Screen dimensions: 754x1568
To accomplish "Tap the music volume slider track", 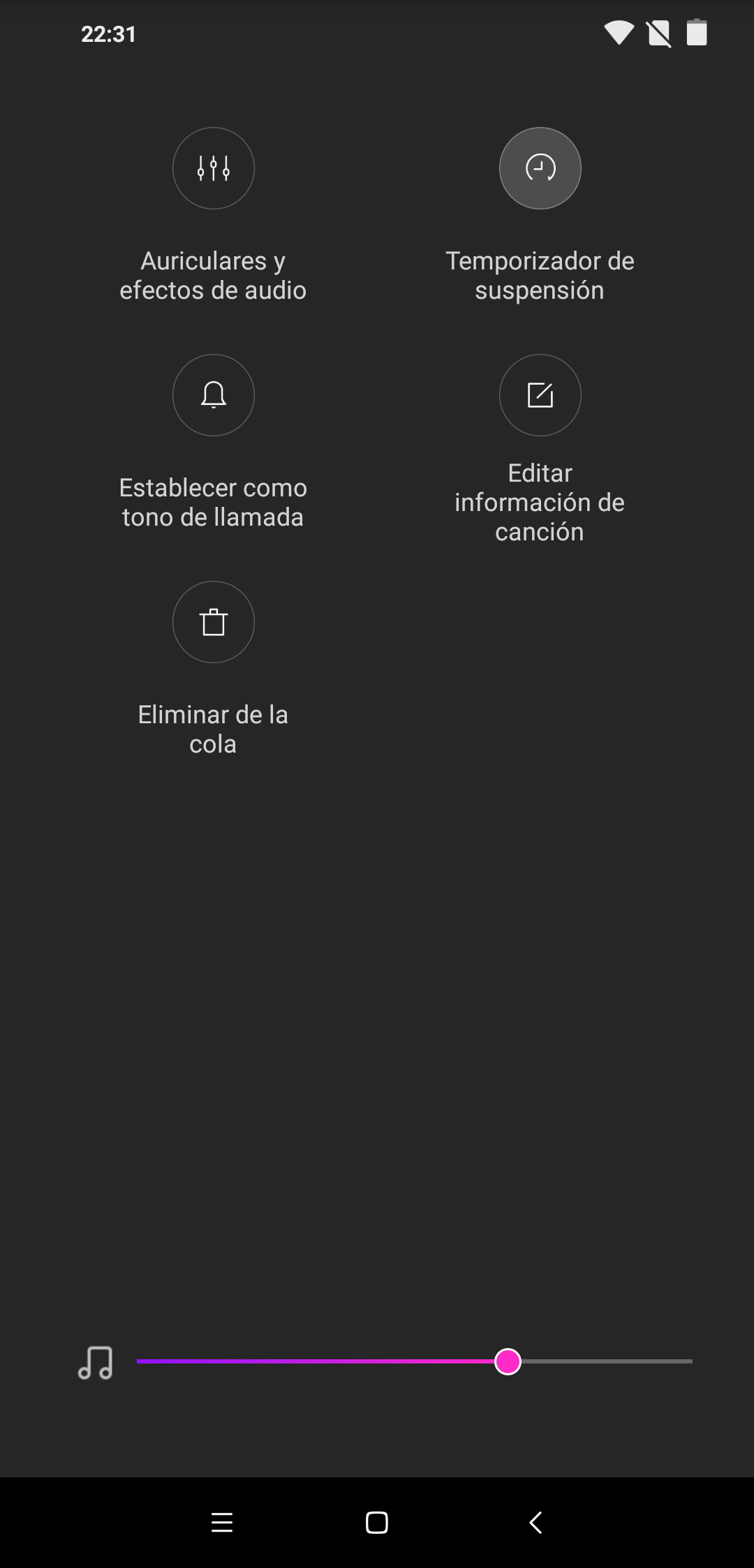I will coord(415,1361).
